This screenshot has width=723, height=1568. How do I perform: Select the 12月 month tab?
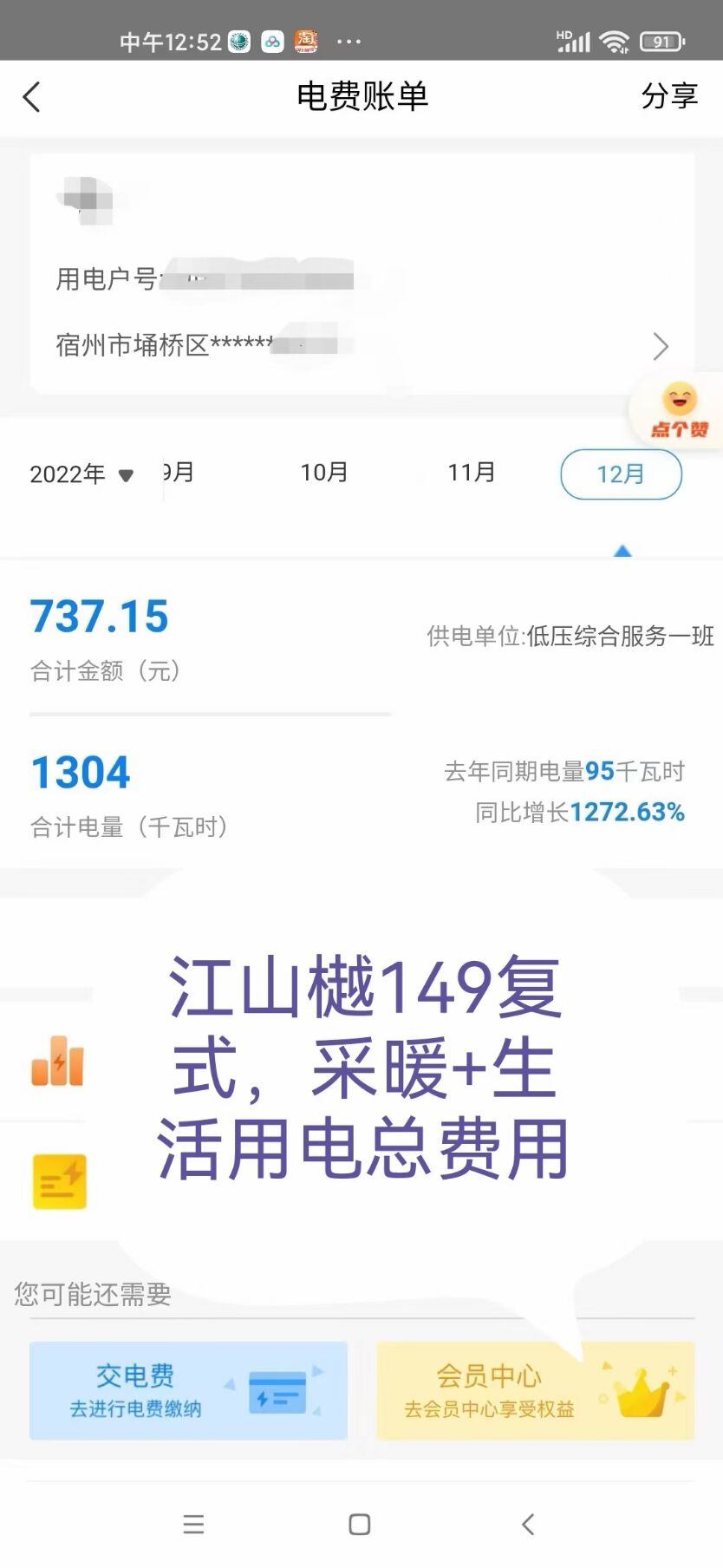(x=621, y=474)
